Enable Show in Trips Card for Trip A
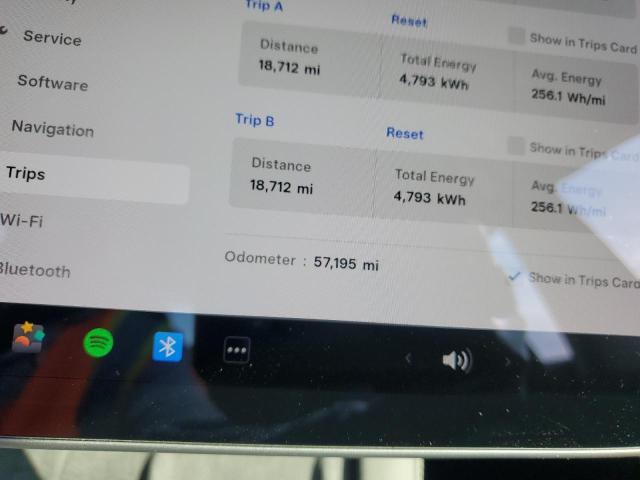The height and width of the screenshot is (480, 640). [x=516, y=37]
